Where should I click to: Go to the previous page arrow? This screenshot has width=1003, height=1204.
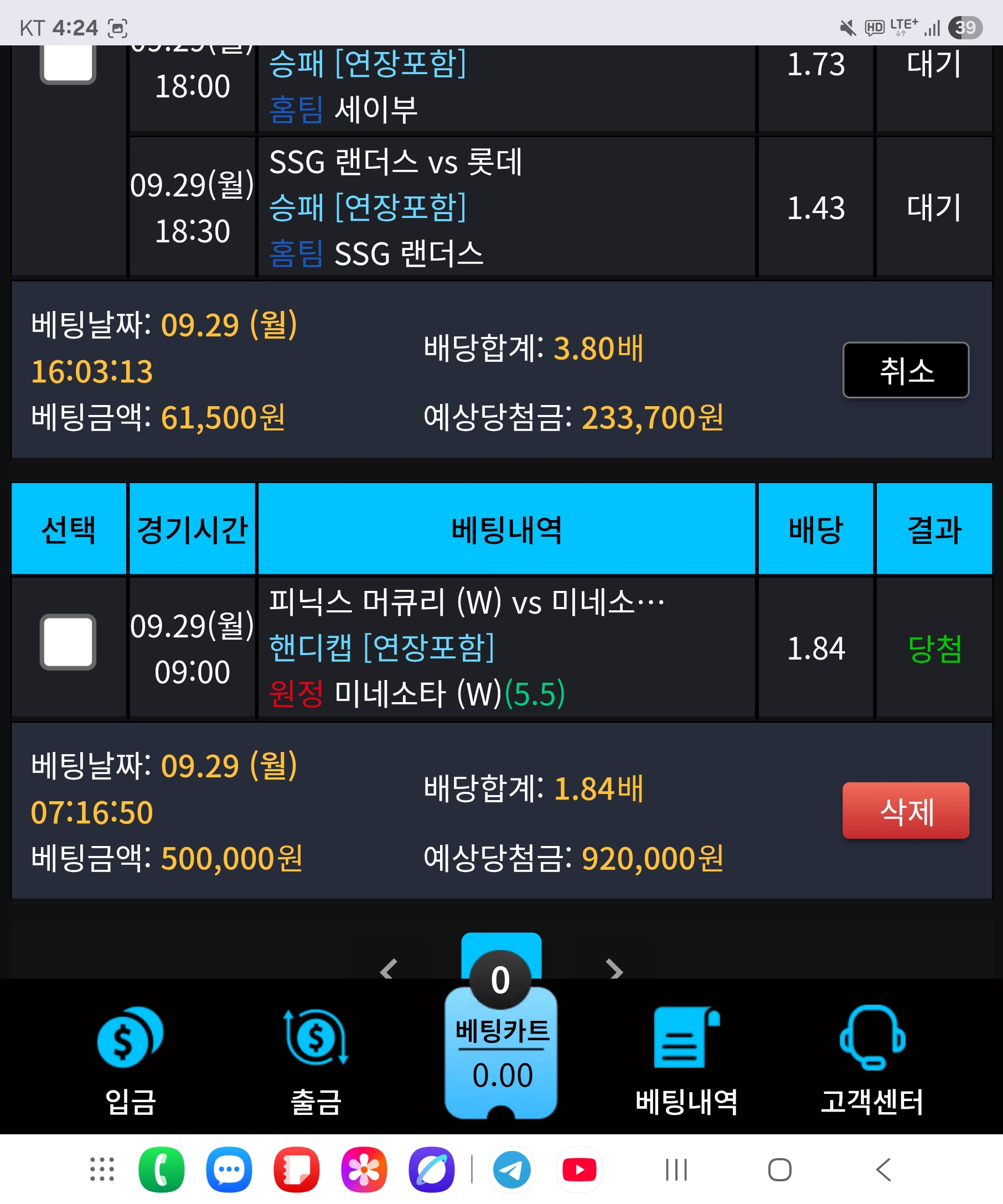point(389,969)
